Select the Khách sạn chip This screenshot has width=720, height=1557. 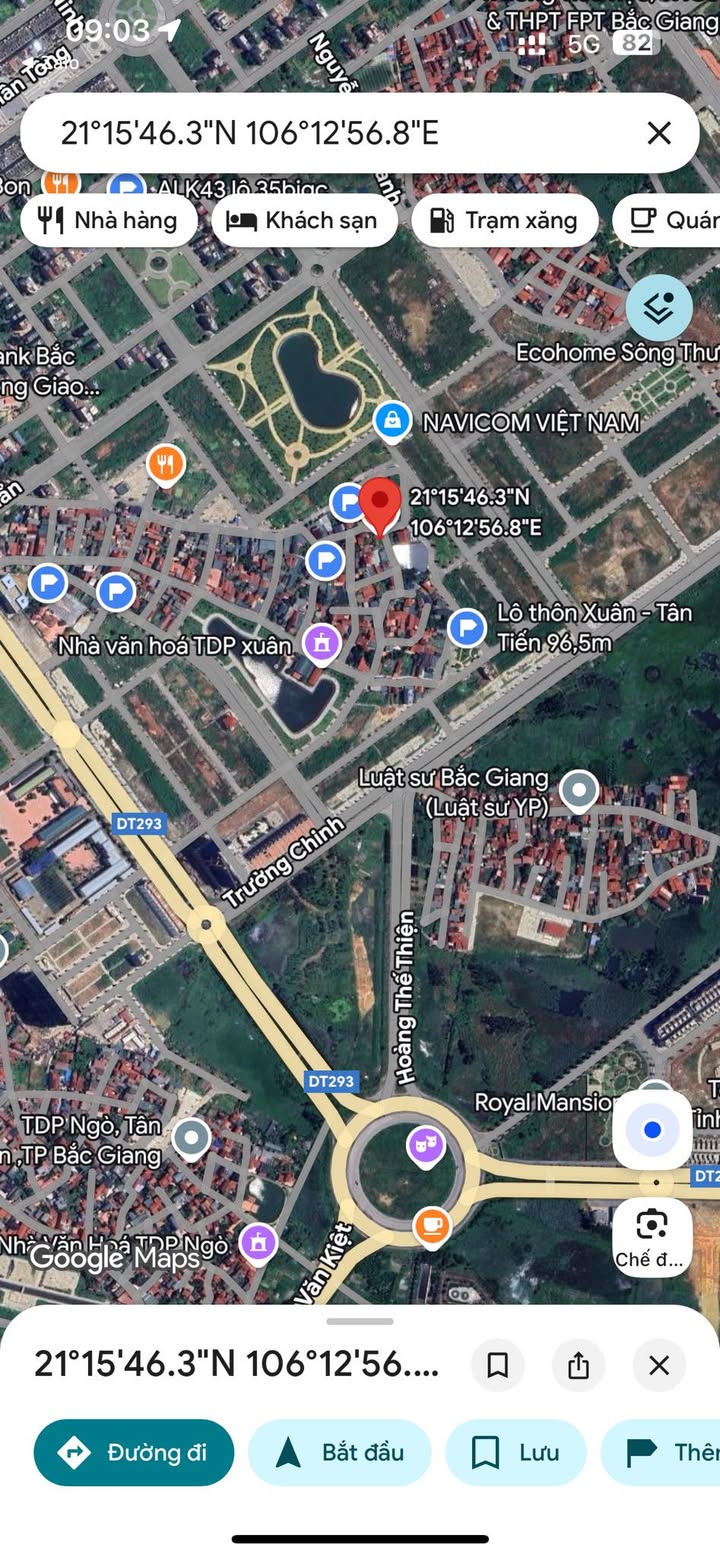pos(304,221)
